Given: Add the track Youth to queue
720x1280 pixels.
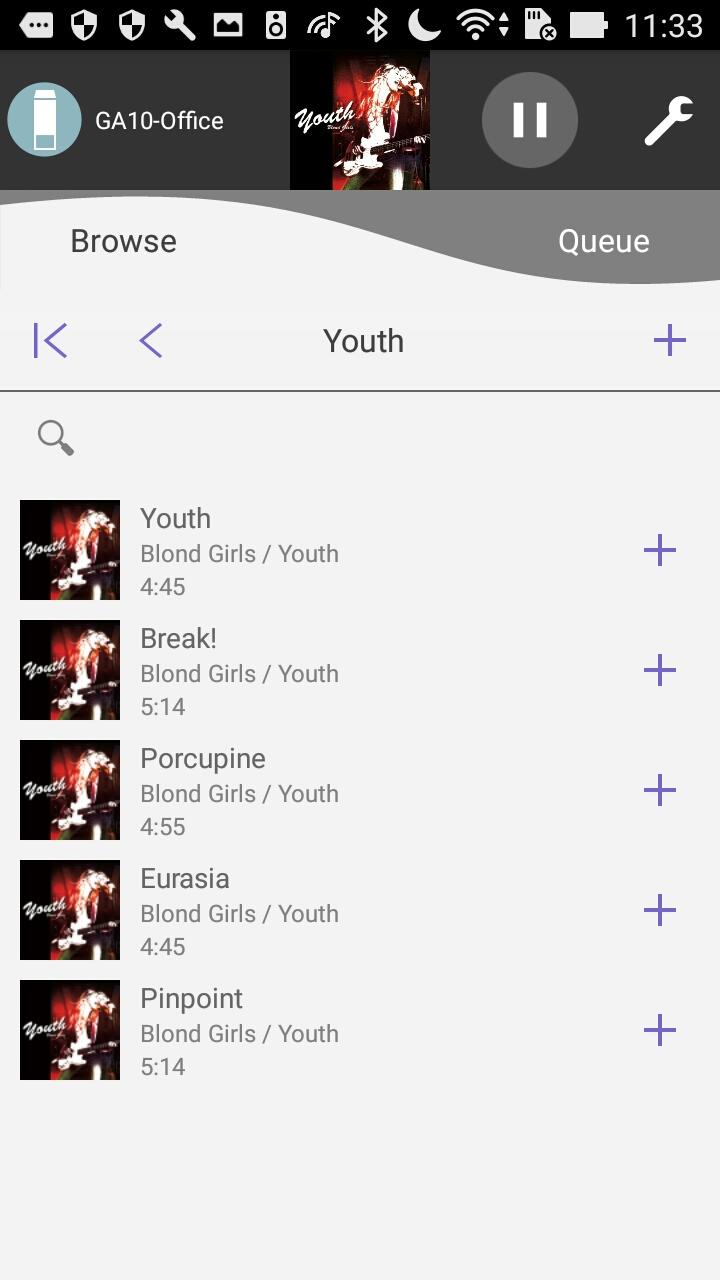Looking at the screenshot, I should click(660, 550).
